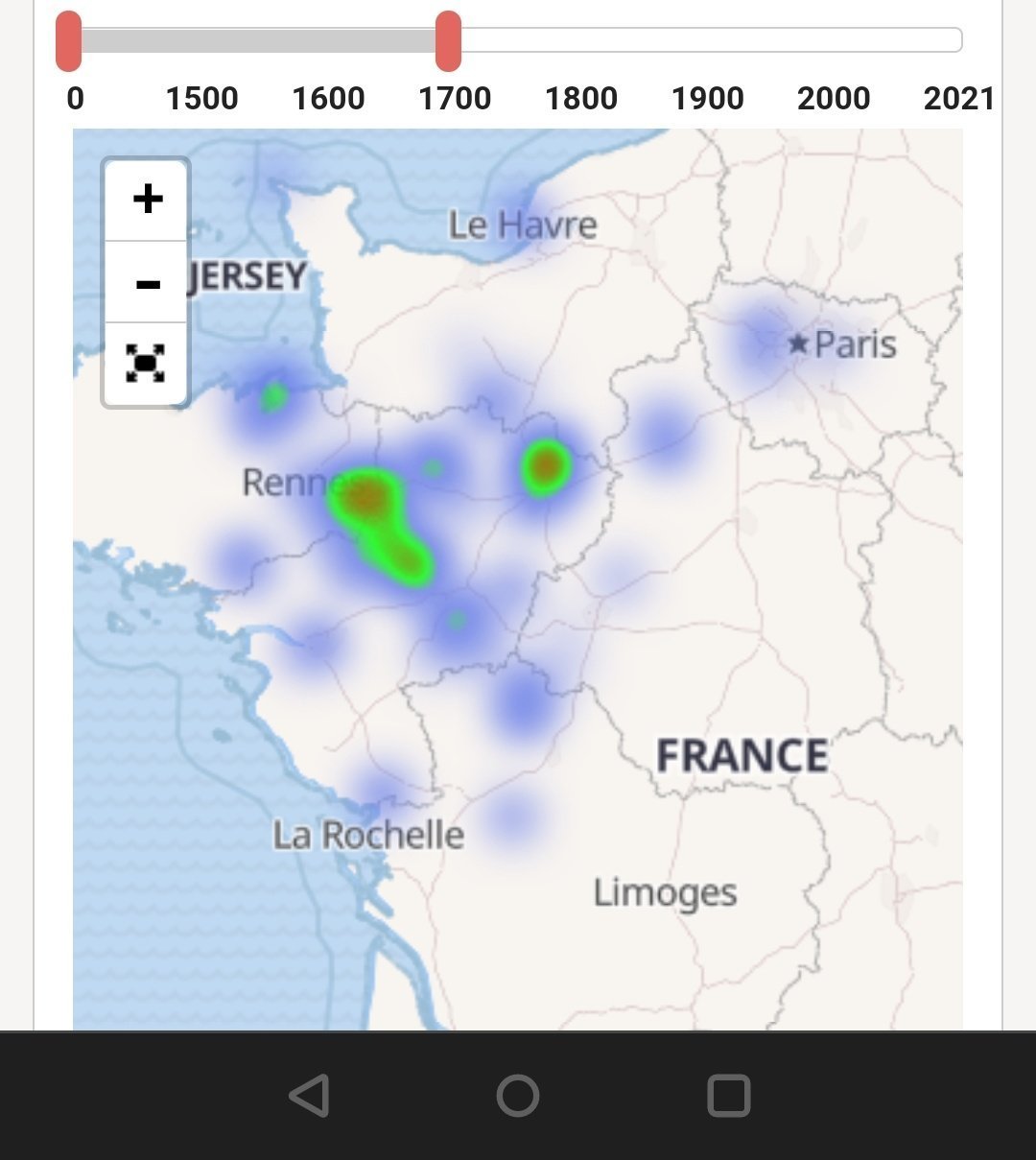Open the recent apps view

[x=728, y=1095]
